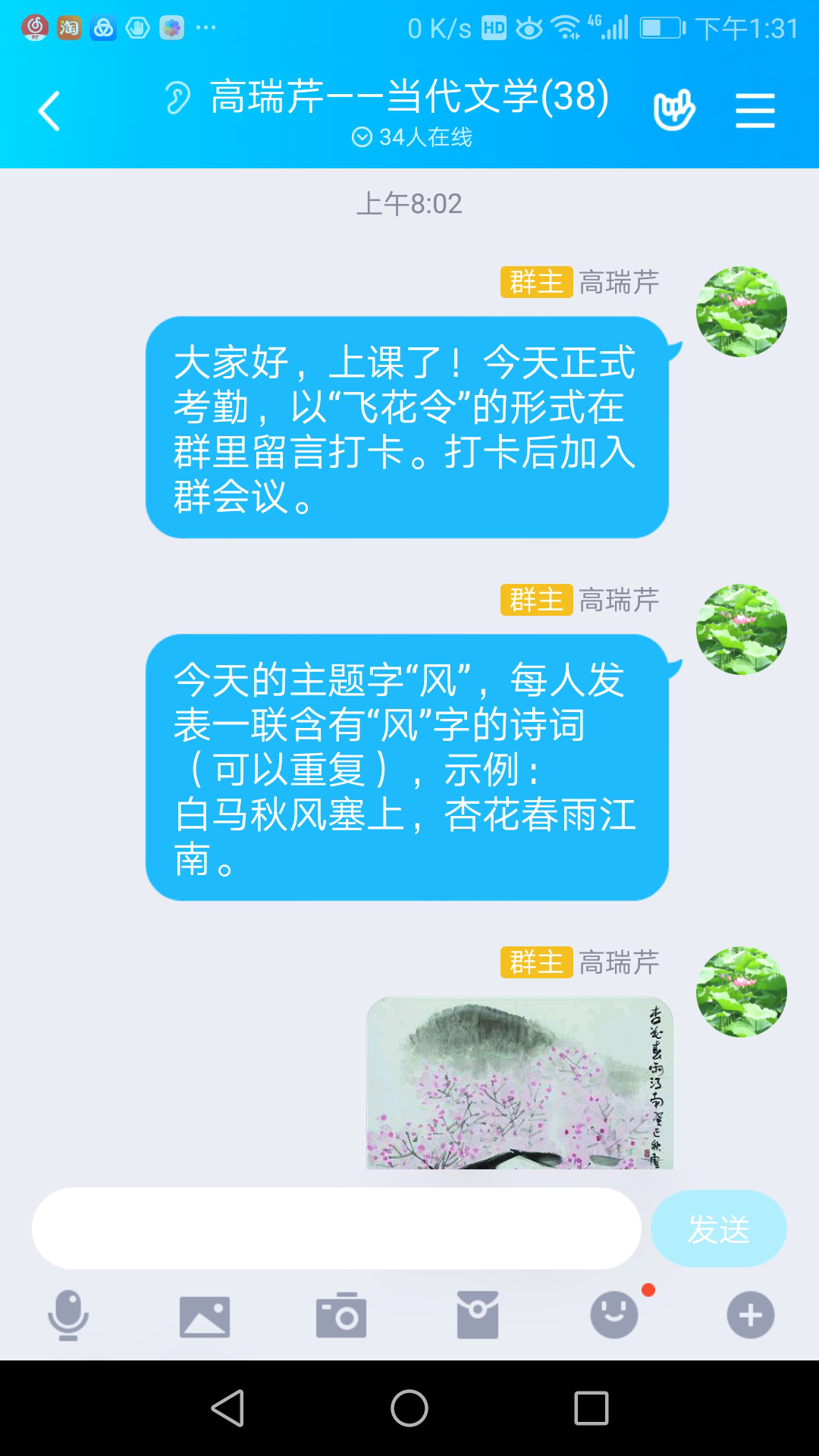Expand more options with plus icon
Screen dimensions: 819x1456
(750, 1315)
